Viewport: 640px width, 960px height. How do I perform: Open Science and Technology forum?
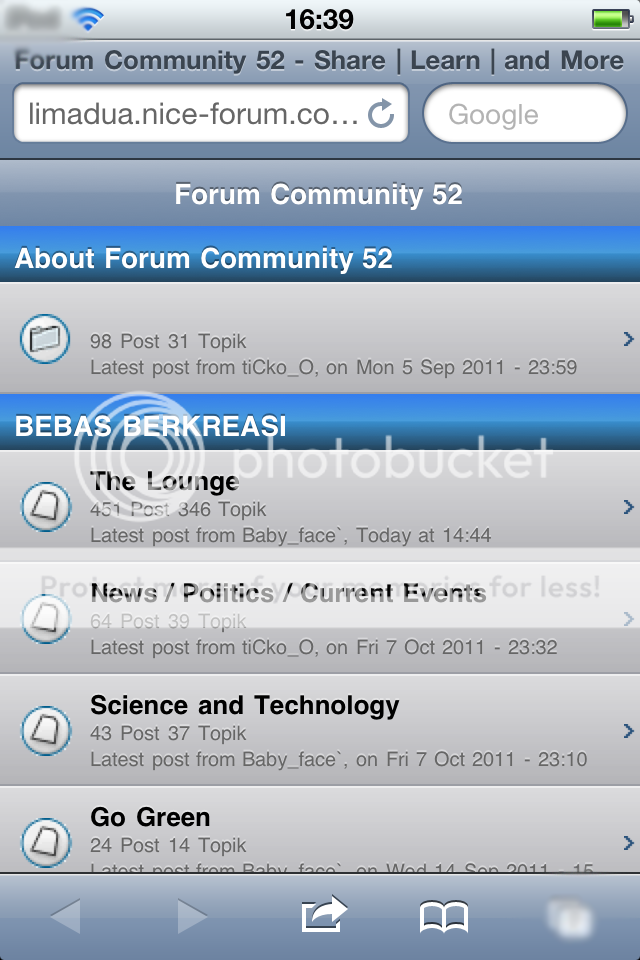coord(320,730)
